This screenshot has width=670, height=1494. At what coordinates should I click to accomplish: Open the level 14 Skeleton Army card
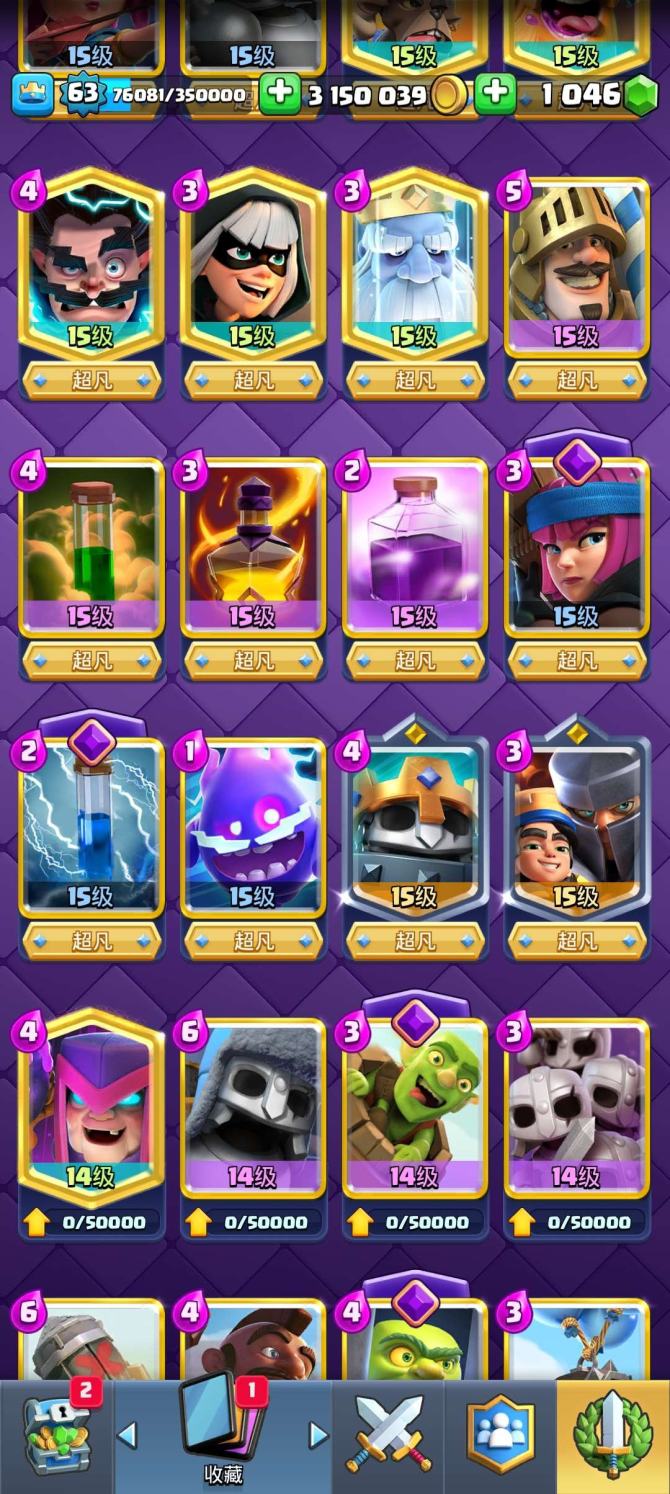(576, 1105)
